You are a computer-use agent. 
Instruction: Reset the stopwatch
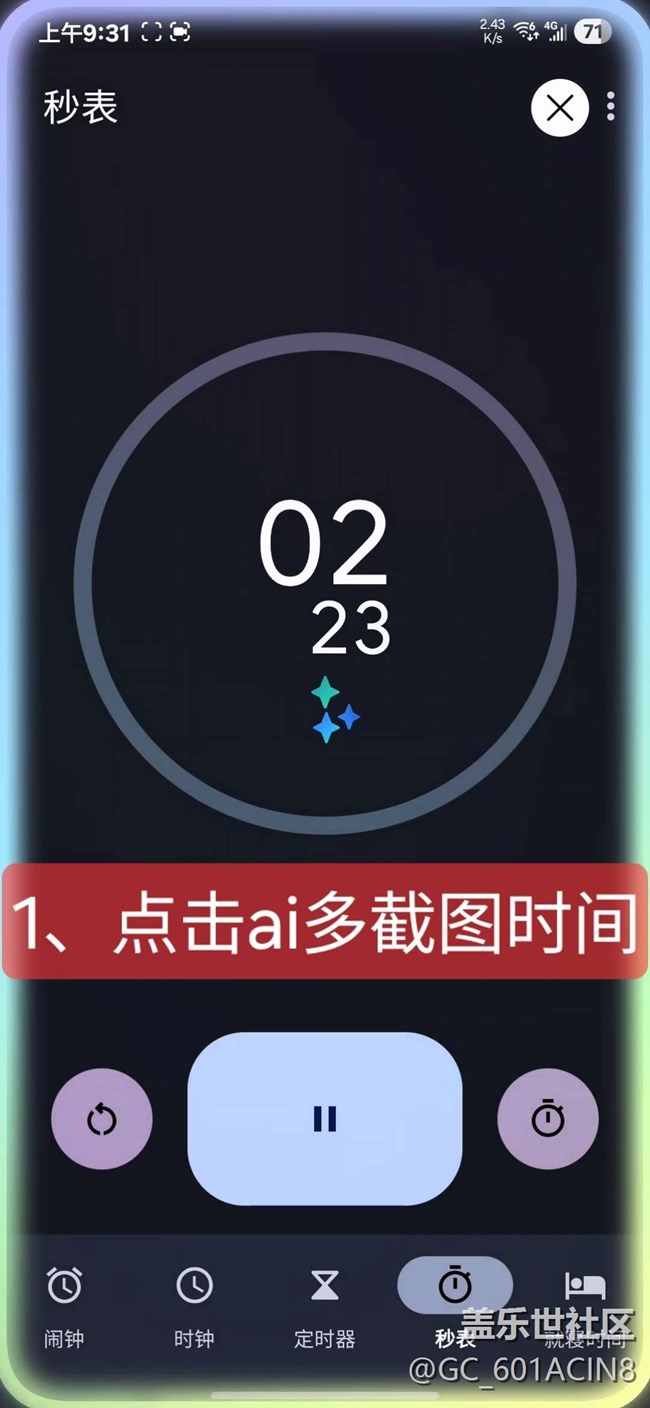(102, 1119)
